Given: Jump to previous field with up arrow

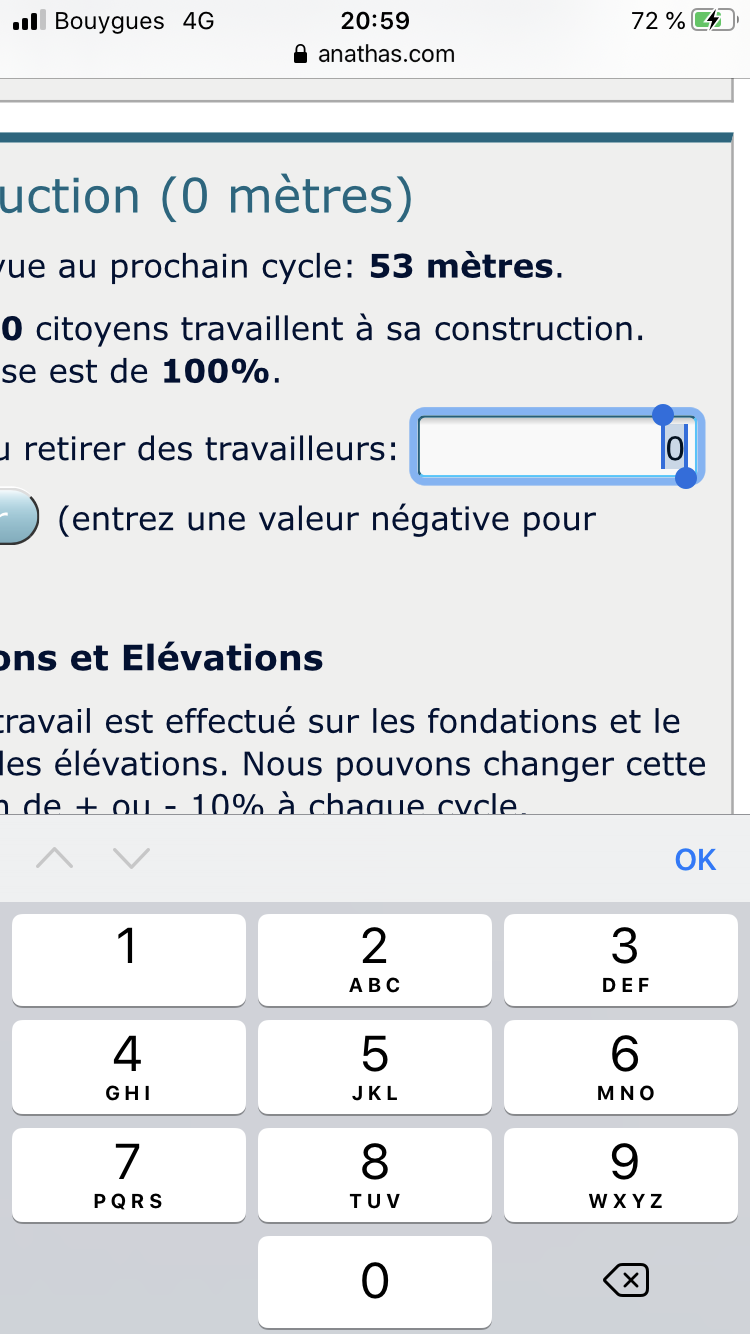Looking at the screenshot, I should 55,858.
